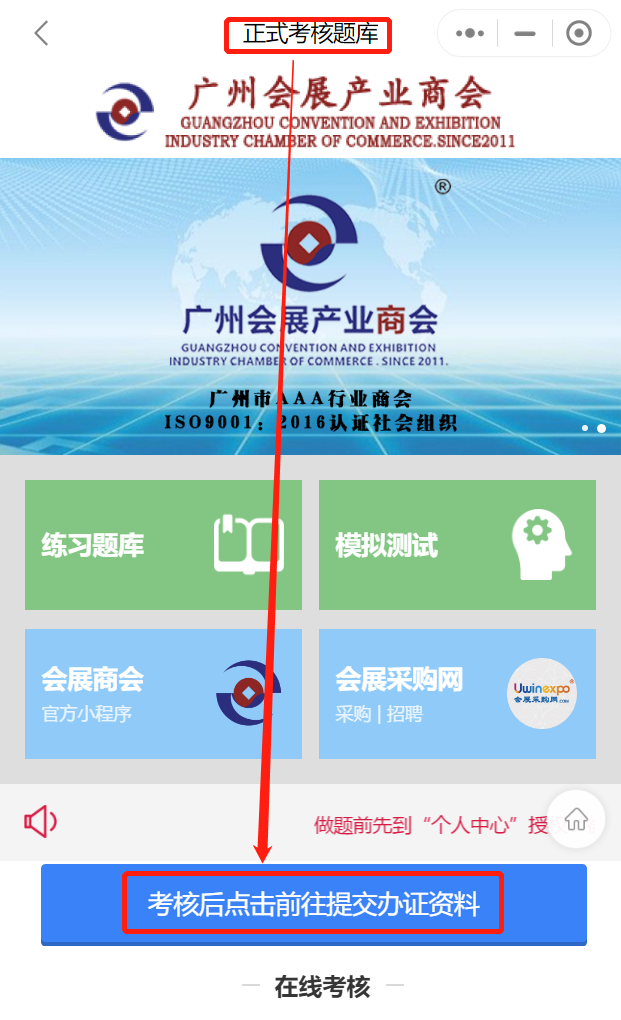The width and height of the screenshot is (621, 1020).
Task: Start 模拟测试 mock test
Action: click(x=457, y=545)
